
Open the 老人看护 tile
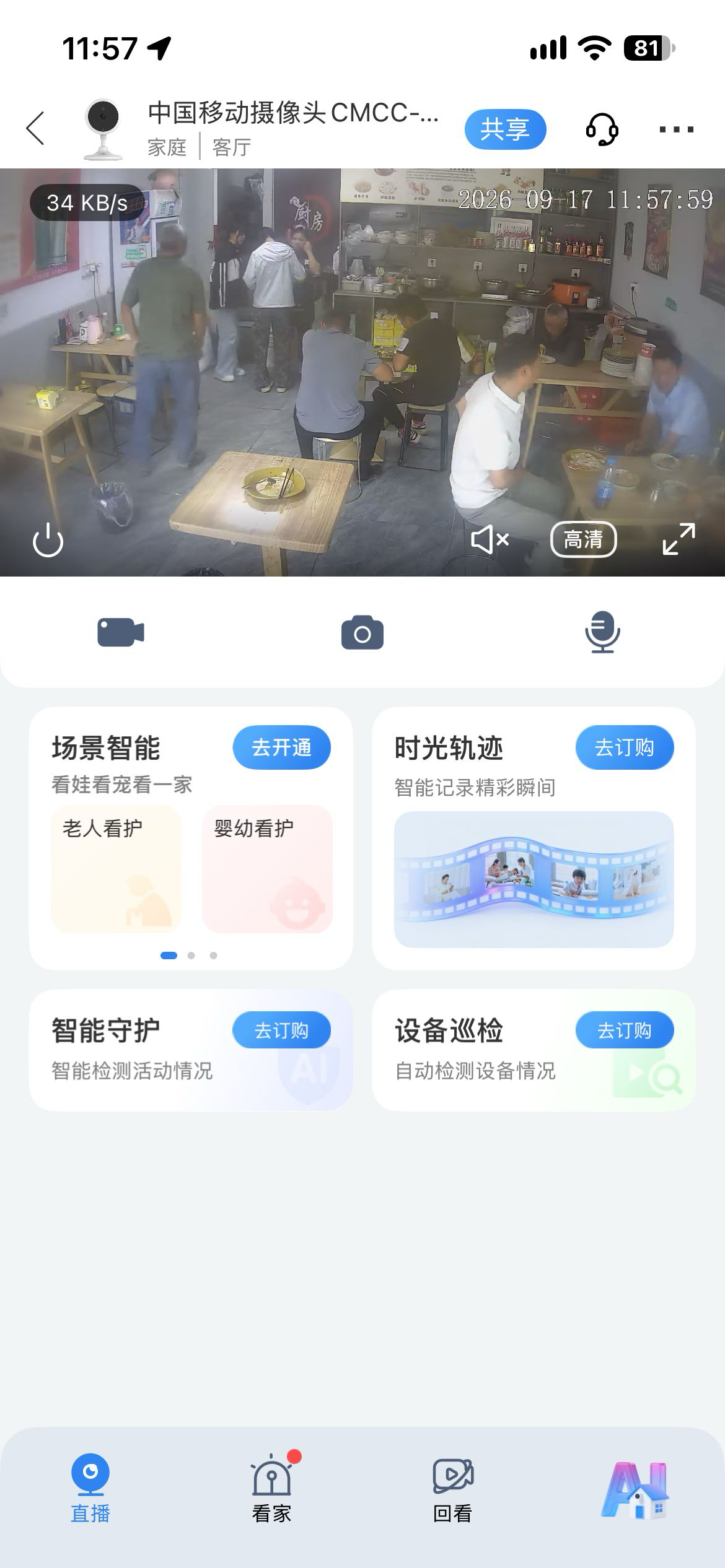[116, 869]
